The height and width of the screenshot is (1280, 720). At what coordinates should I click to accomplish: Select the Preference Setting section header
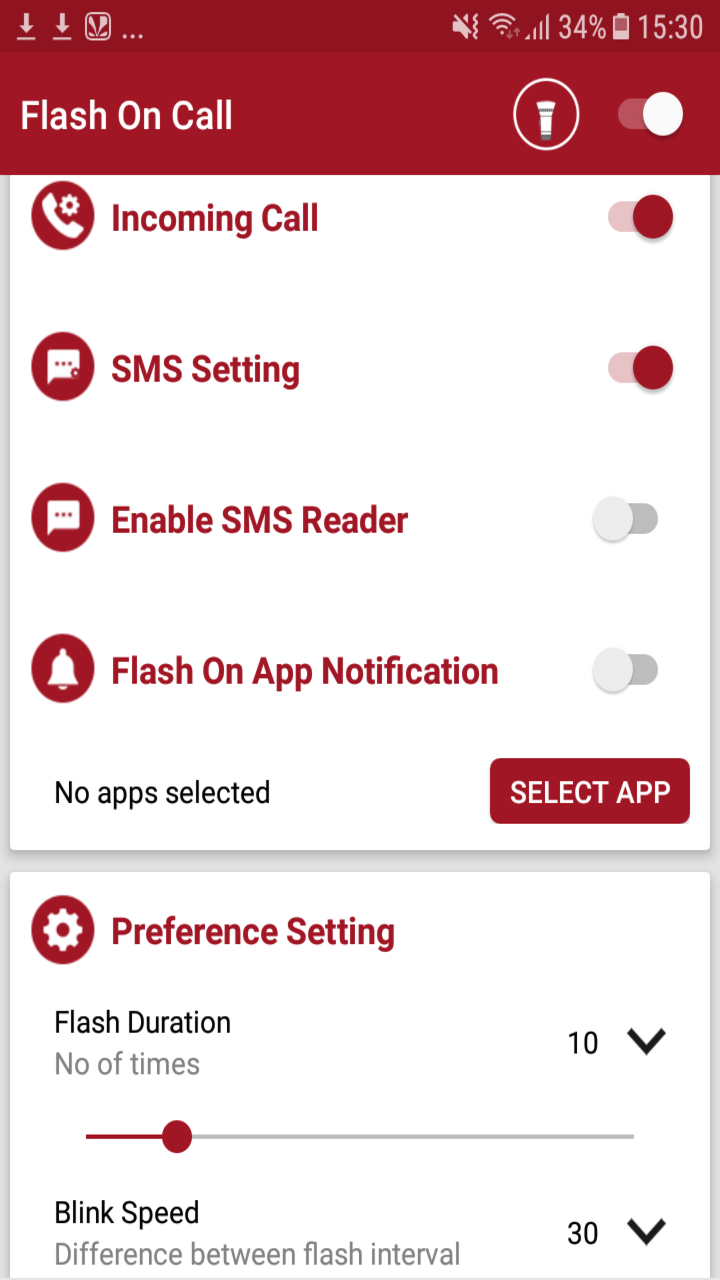tap(252, 930)
